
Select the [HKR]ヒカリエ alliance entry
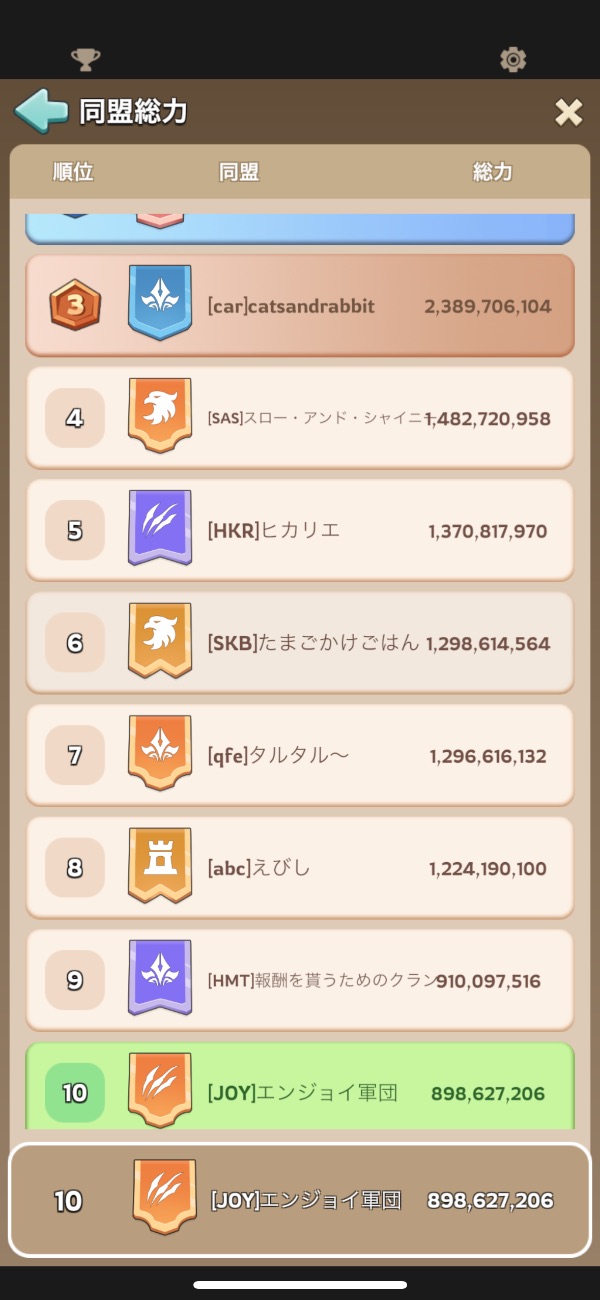click(300, 530)
